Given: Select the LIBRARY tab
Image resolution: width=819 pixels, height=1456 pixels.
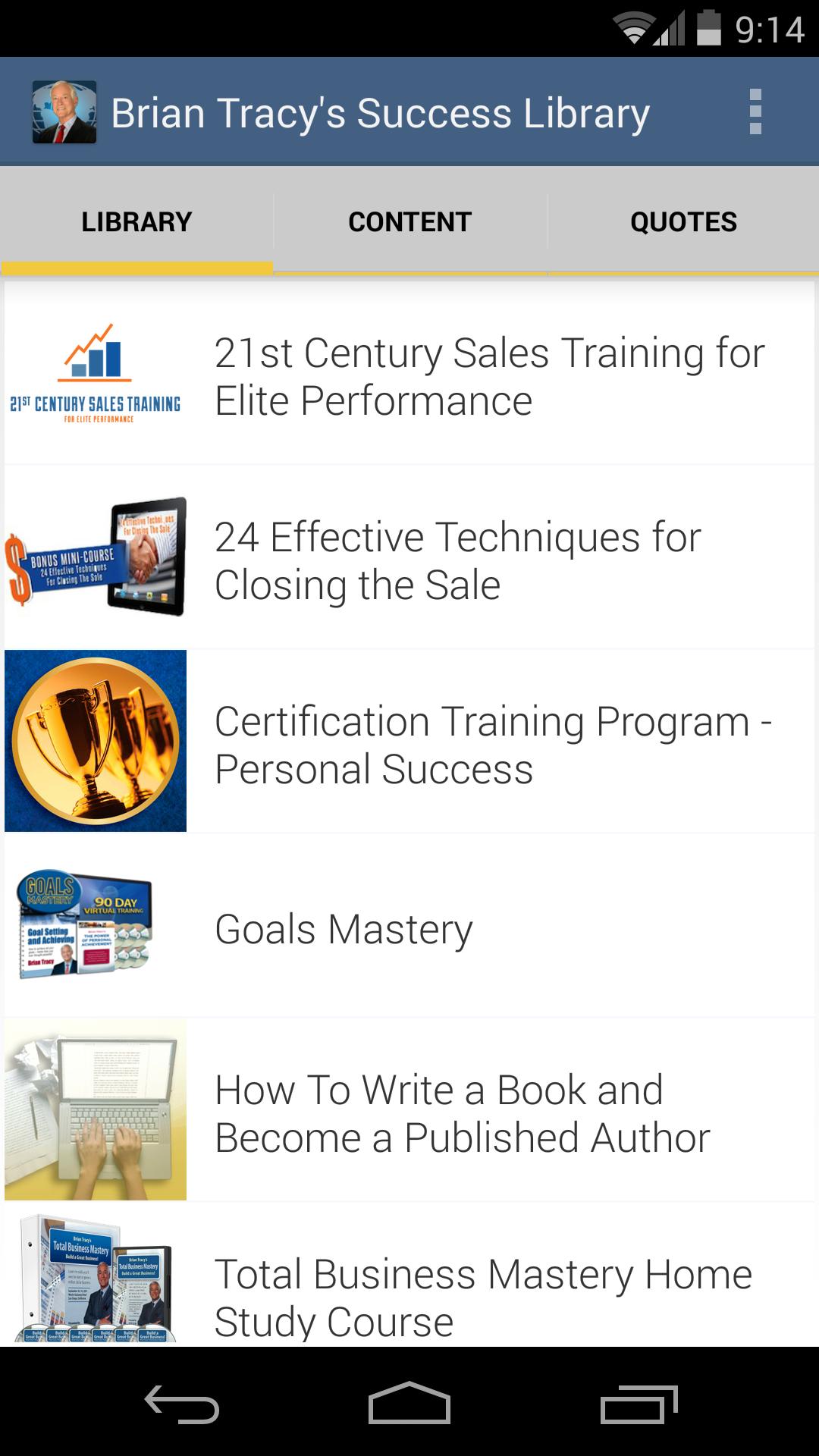Looking at the screenshot, I should 136,221.
